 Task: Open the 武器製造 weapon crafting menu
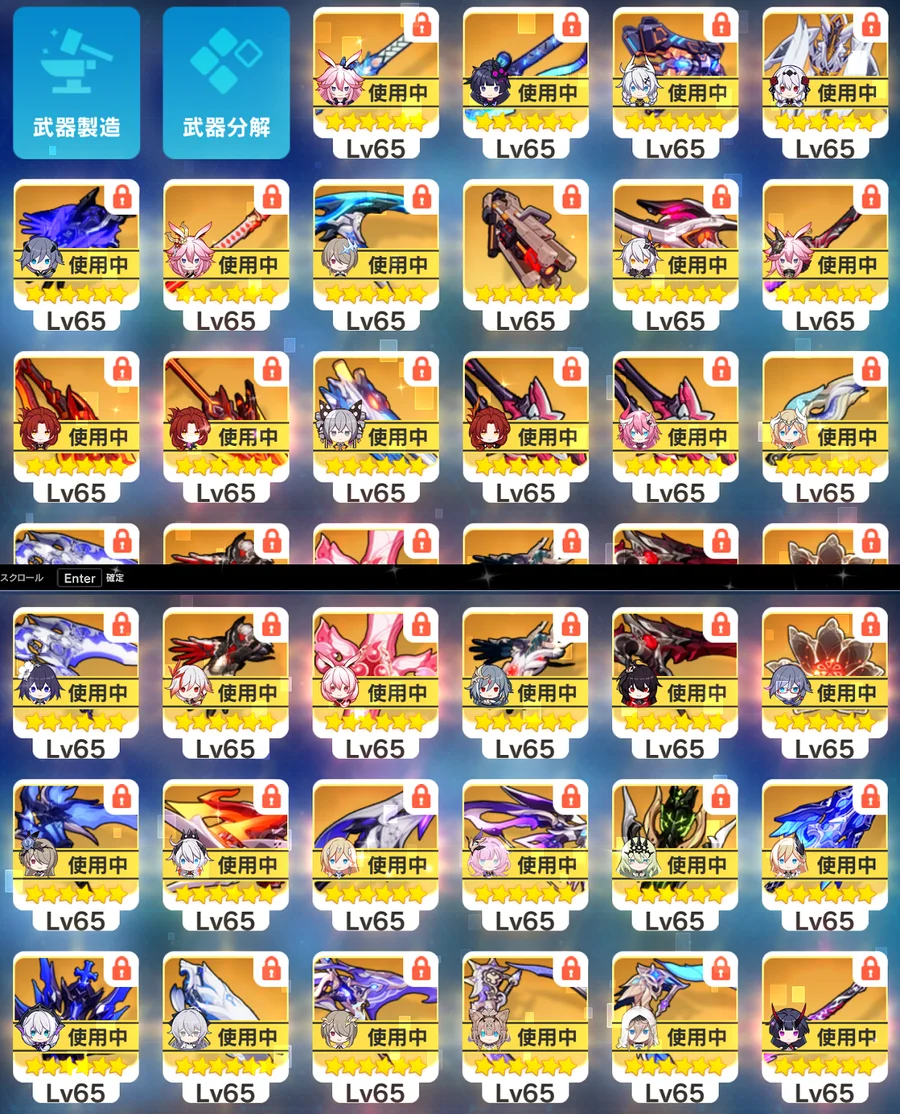coord(76,82)
